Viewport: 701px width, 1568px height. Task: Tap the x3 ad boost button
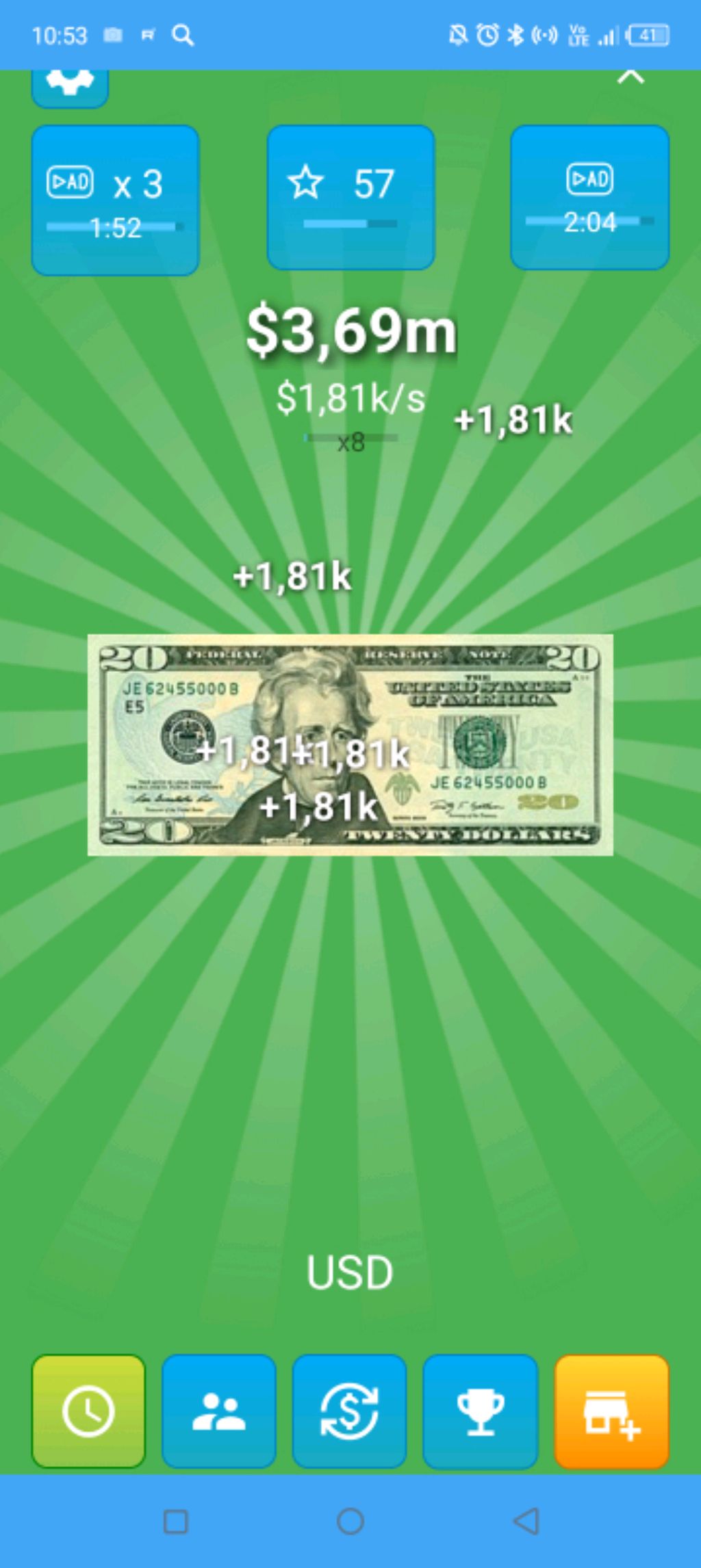pyautogui.click(x=115, y=200)
